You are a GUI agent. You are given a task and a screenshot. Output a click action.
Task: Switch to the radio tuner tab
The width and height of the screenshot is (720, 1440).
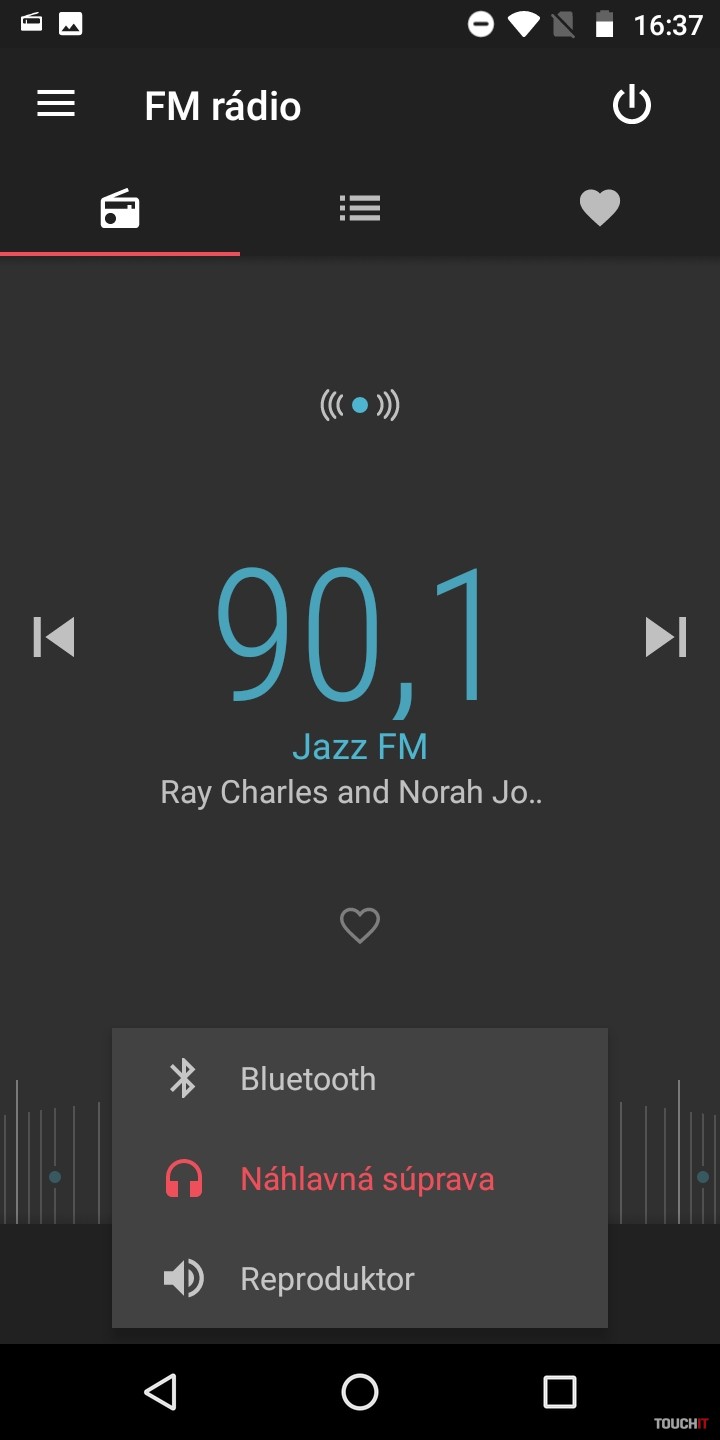point(120,208)
